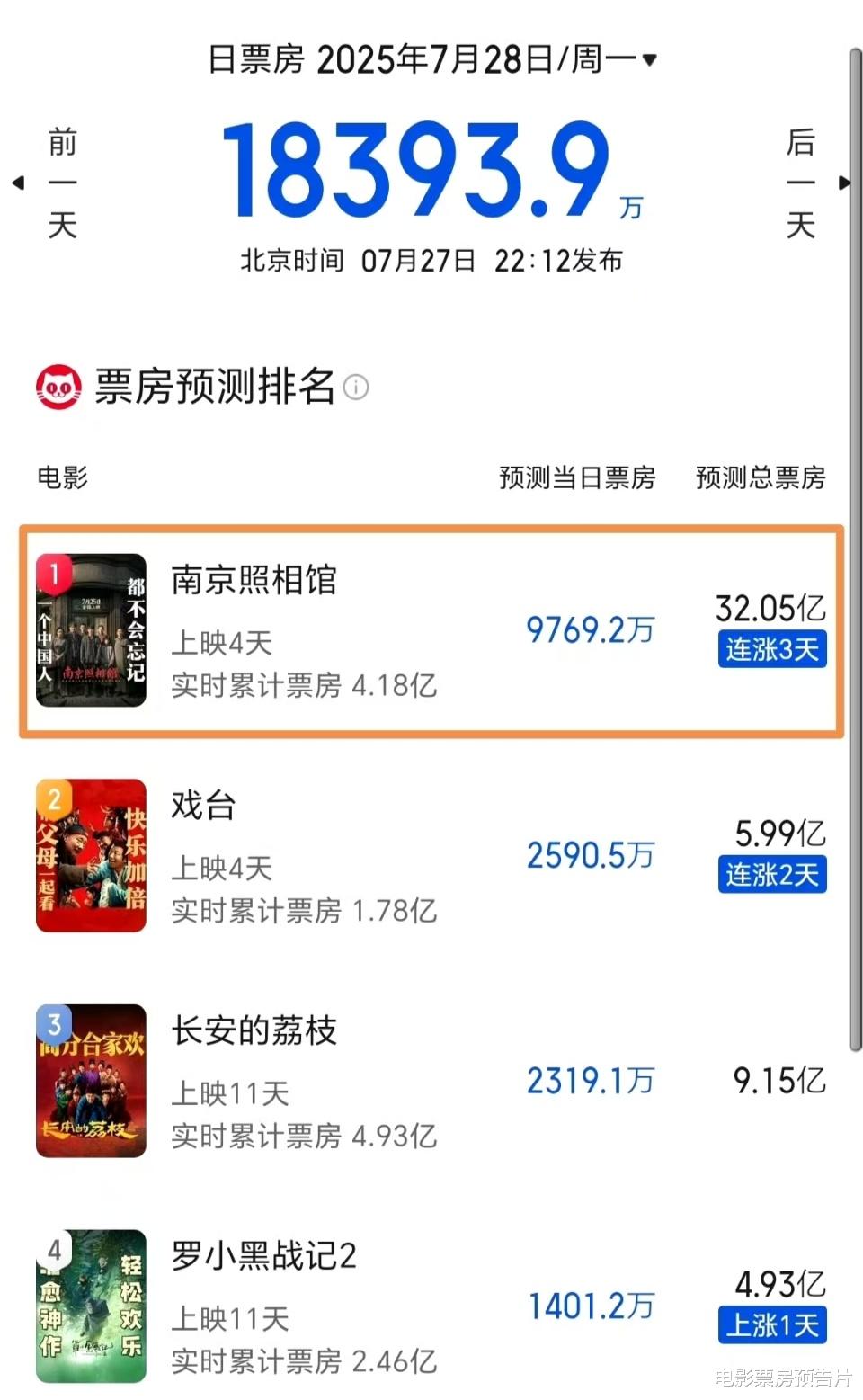Open the 戏台 movie row

pos(431,856)
